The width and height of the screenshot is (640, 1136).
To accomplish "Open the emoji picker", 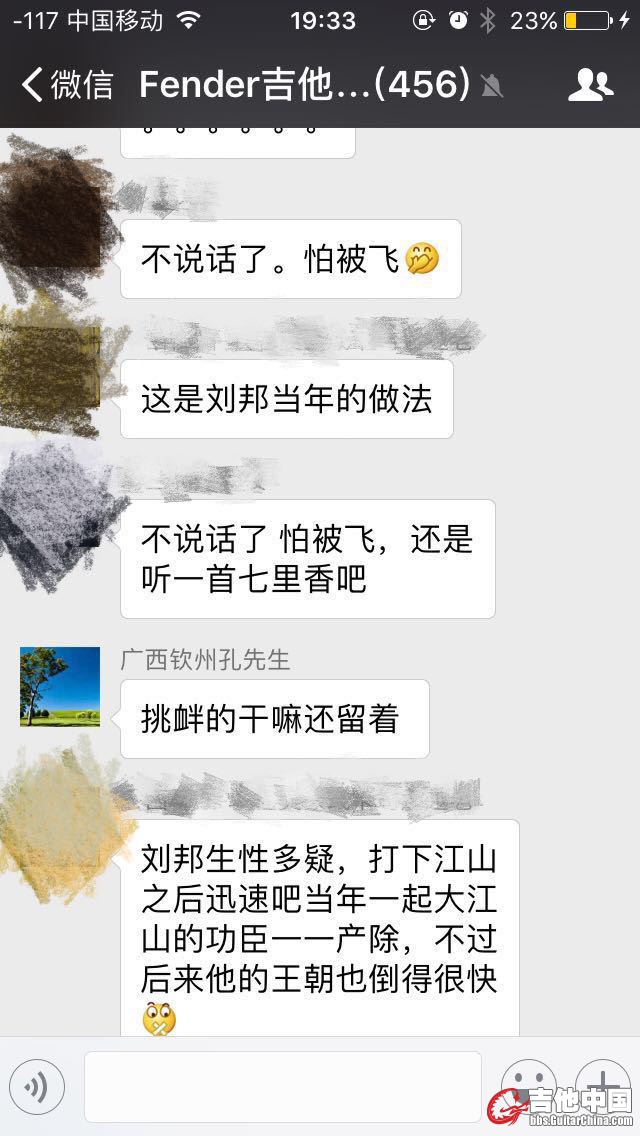I will (x=526, y=1084).
